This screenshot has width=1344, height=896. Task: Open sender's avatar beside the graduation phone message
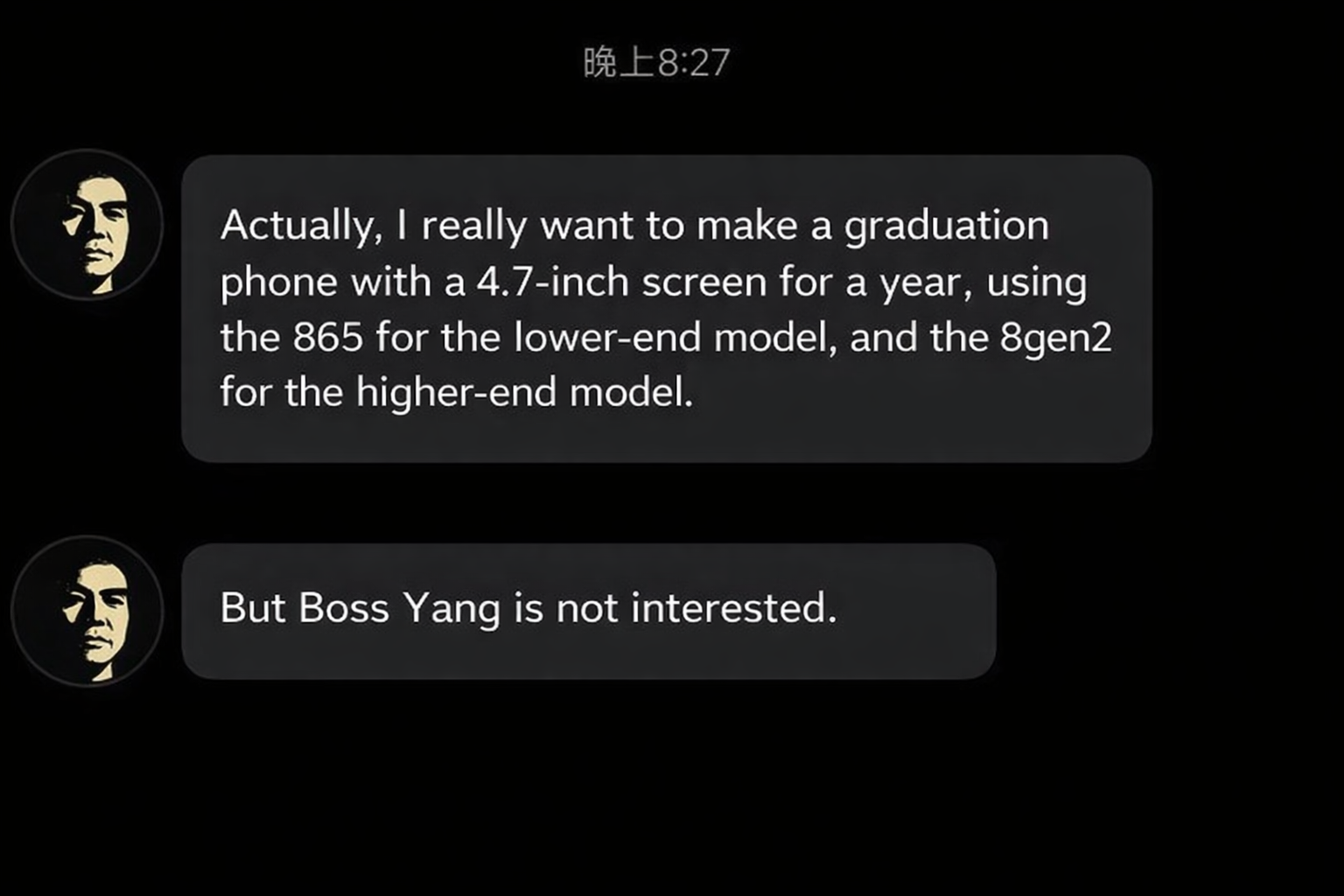[87, 226]
